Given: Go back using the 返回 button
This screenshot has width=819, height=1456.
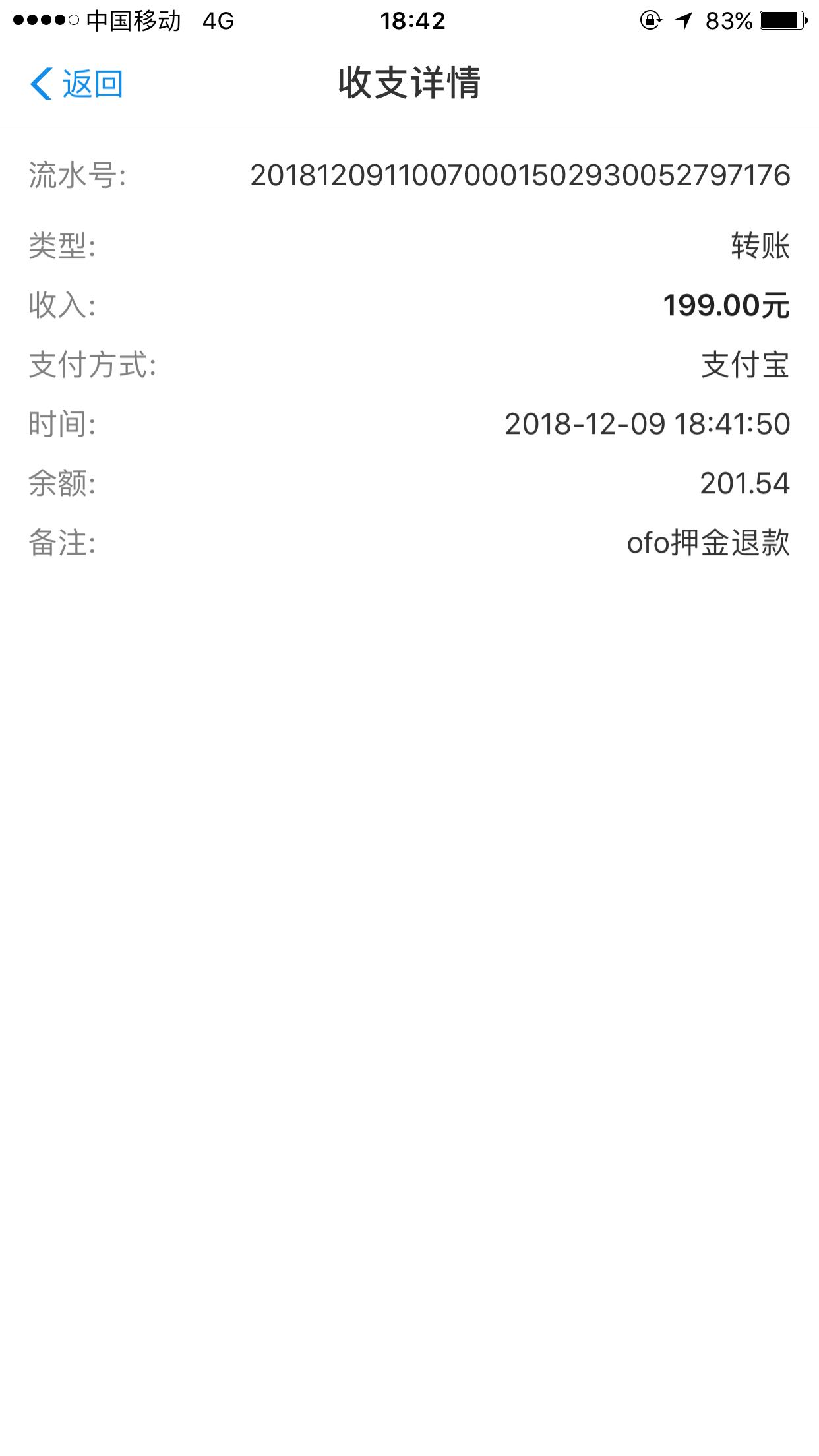Looking at the screenshot, I should [x=76, y=84].
